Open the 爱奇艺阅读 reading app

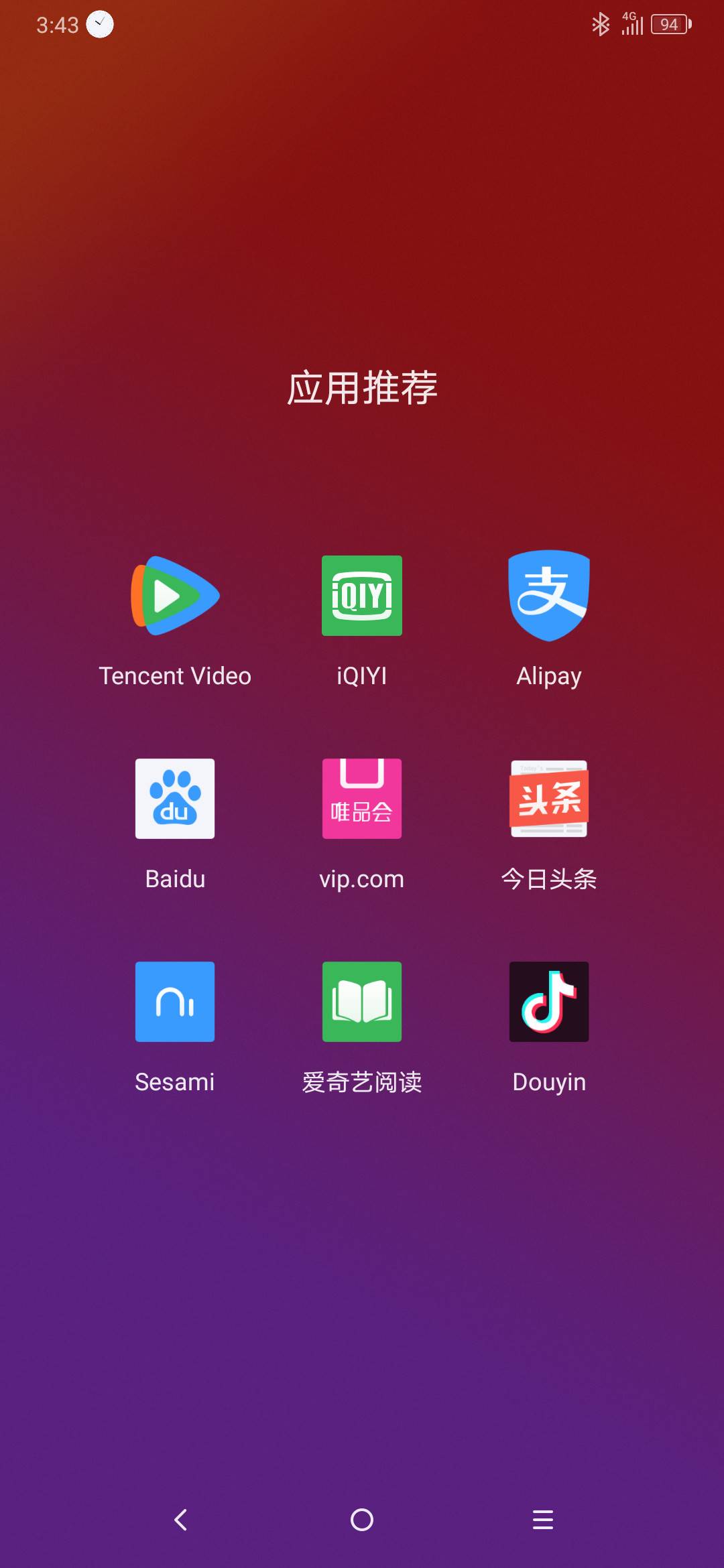(362, 1002)
